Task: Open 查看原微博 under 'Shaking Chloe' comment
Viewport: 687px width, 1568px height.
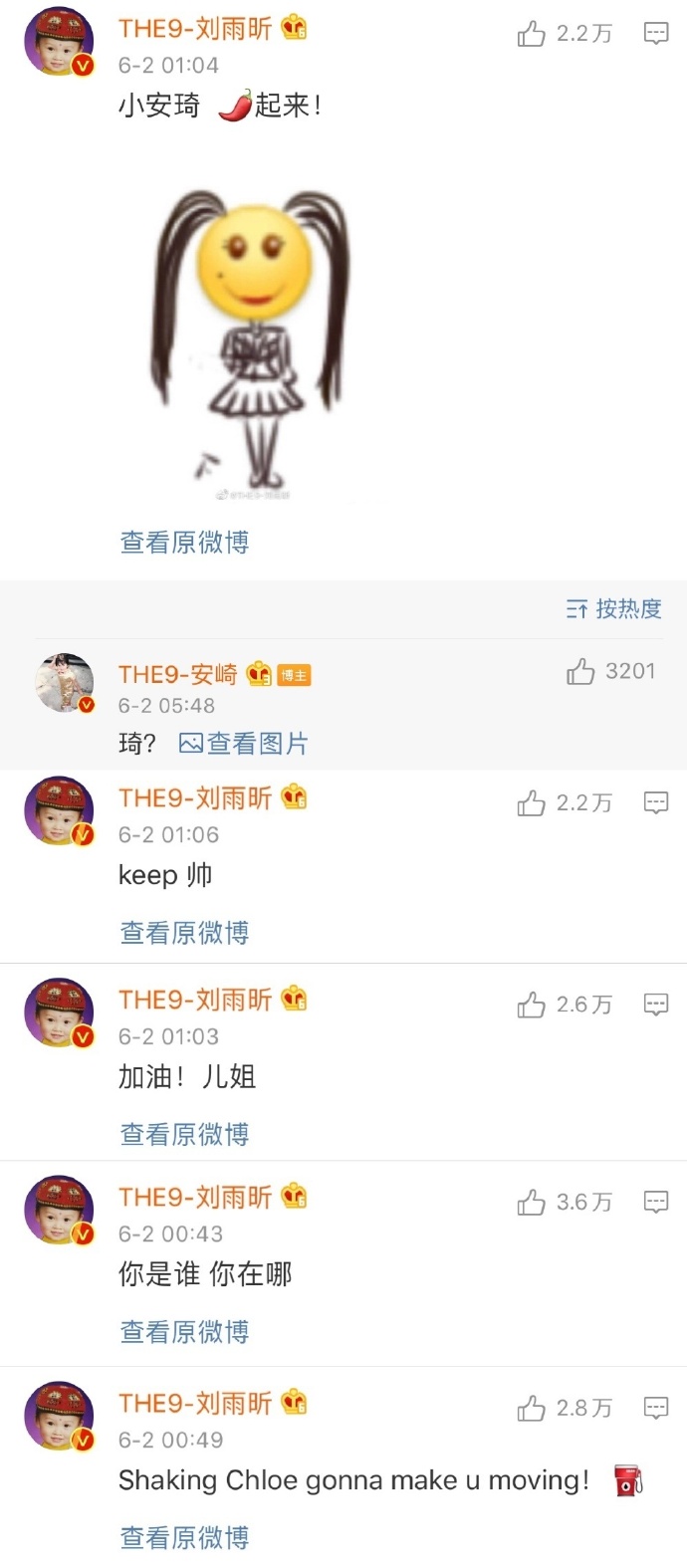Action: click(184, 1537)
